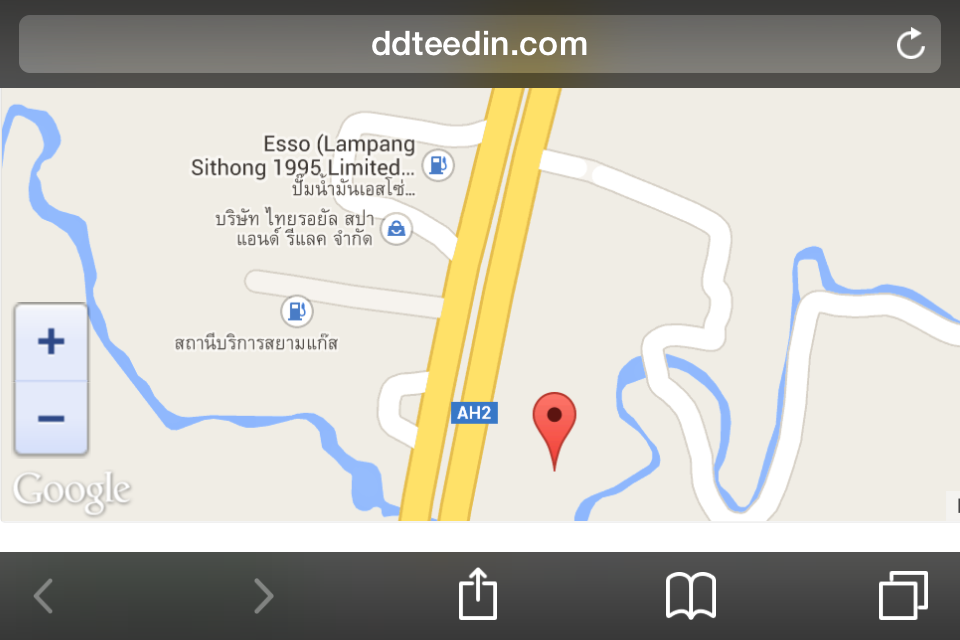
Task: Open the Esso Lampang Sithong gas station marker
Action: 437,165
